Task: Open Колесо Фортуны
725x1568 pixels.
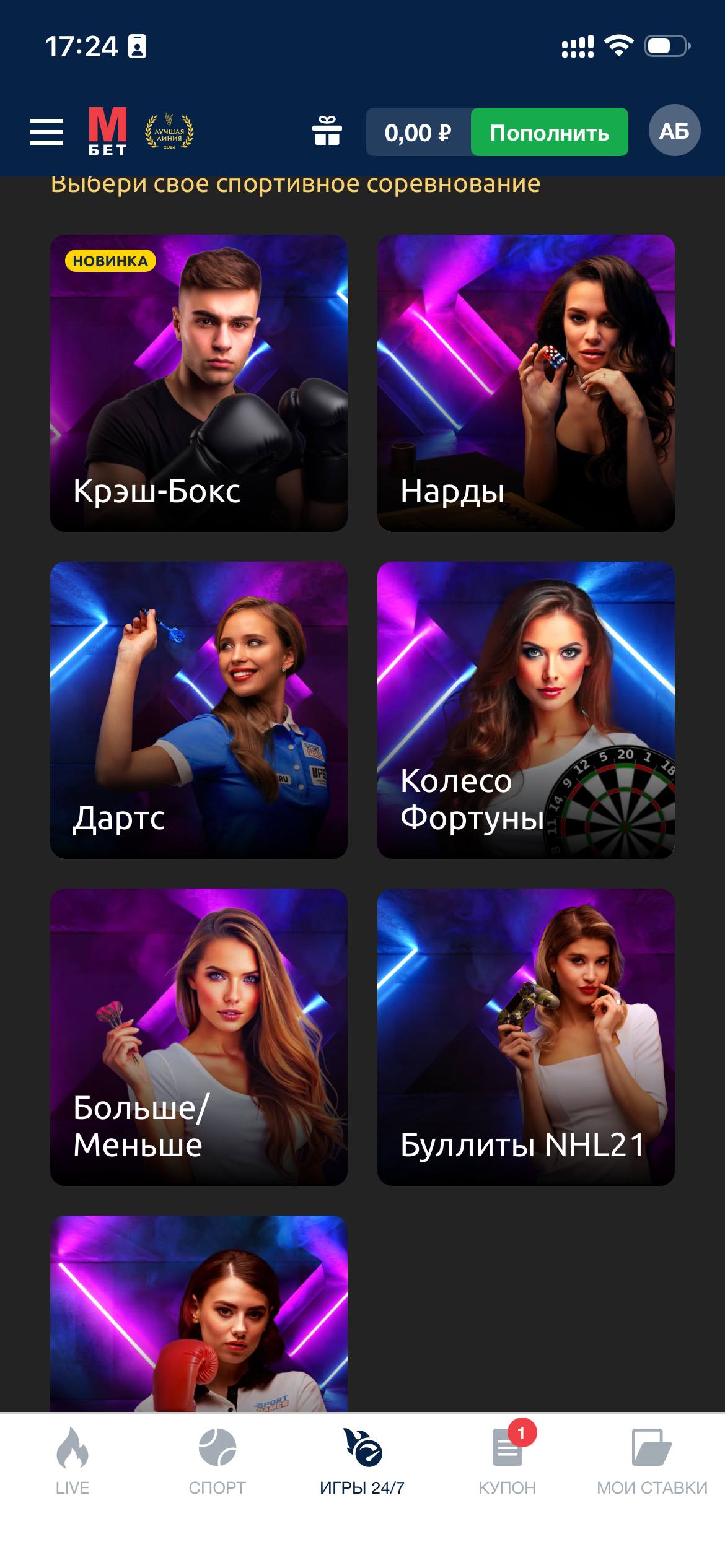Action: pyautogui.click(x=525, y=710)
